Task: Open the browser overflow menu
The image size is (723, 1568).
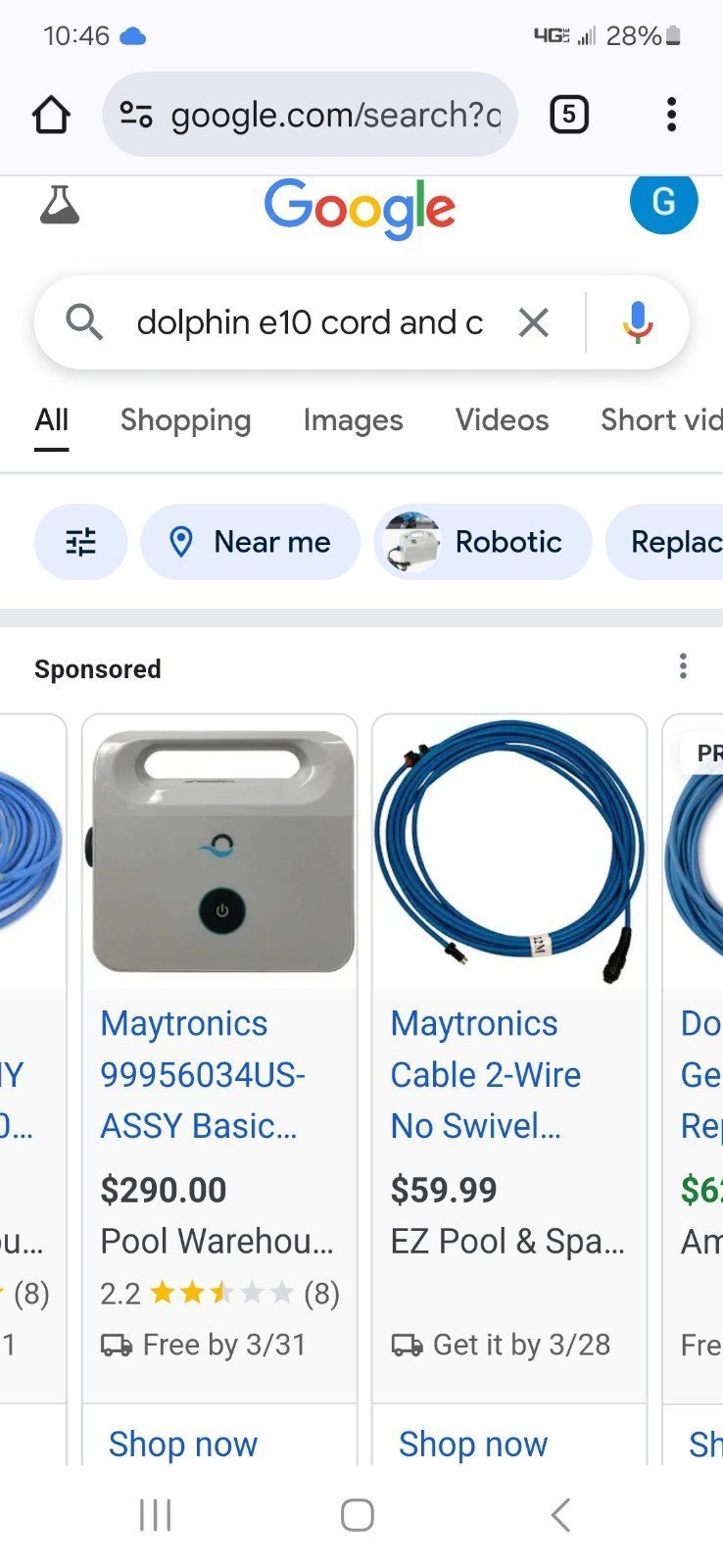Action: (671, 115)
